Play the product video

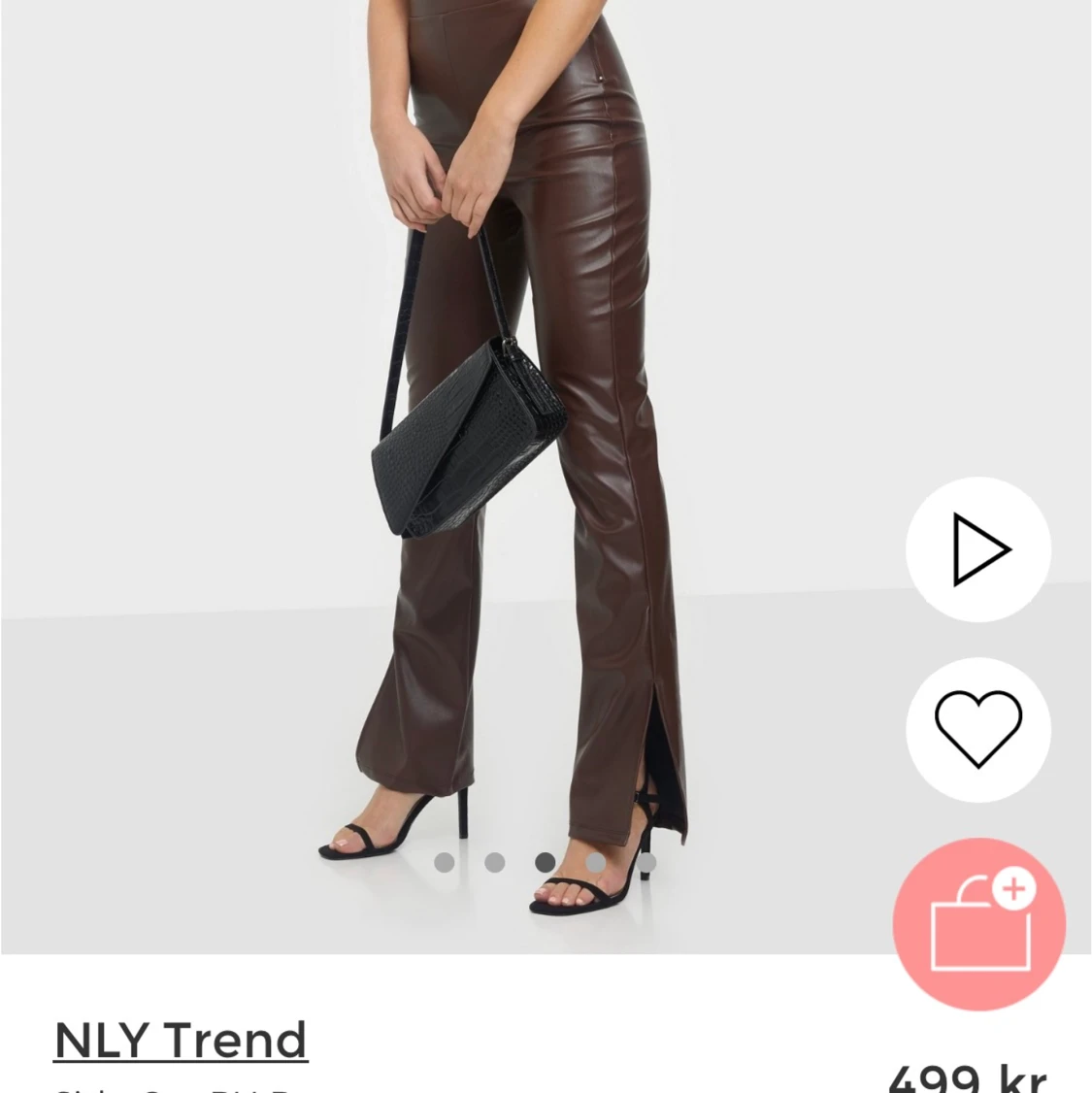point(978,549)
